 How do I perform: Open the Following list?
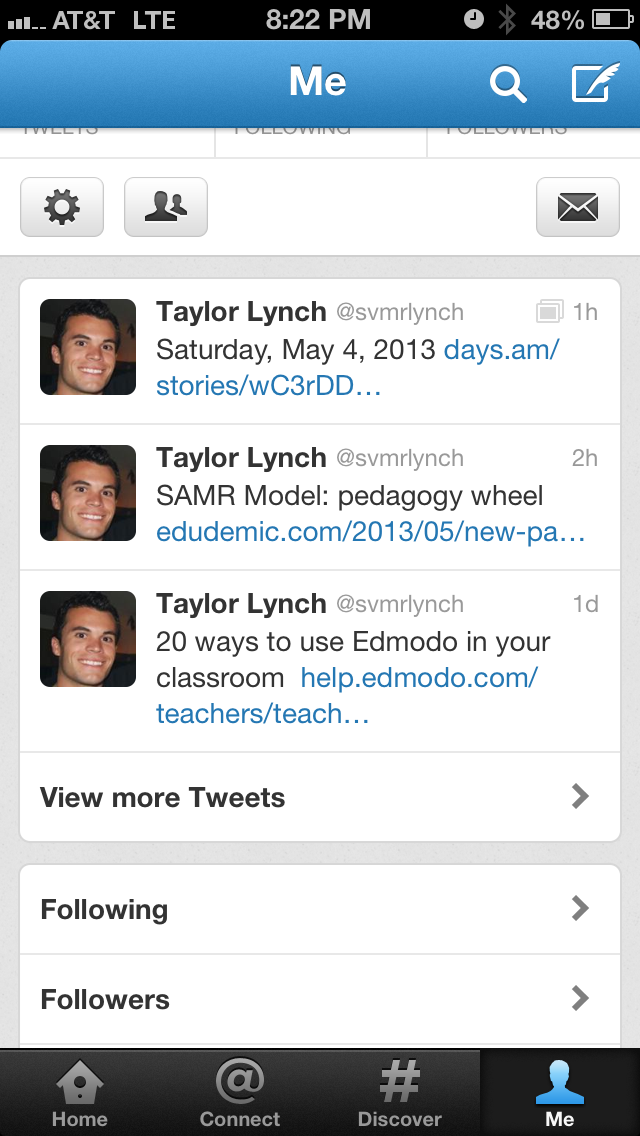[x=319, y=909]
